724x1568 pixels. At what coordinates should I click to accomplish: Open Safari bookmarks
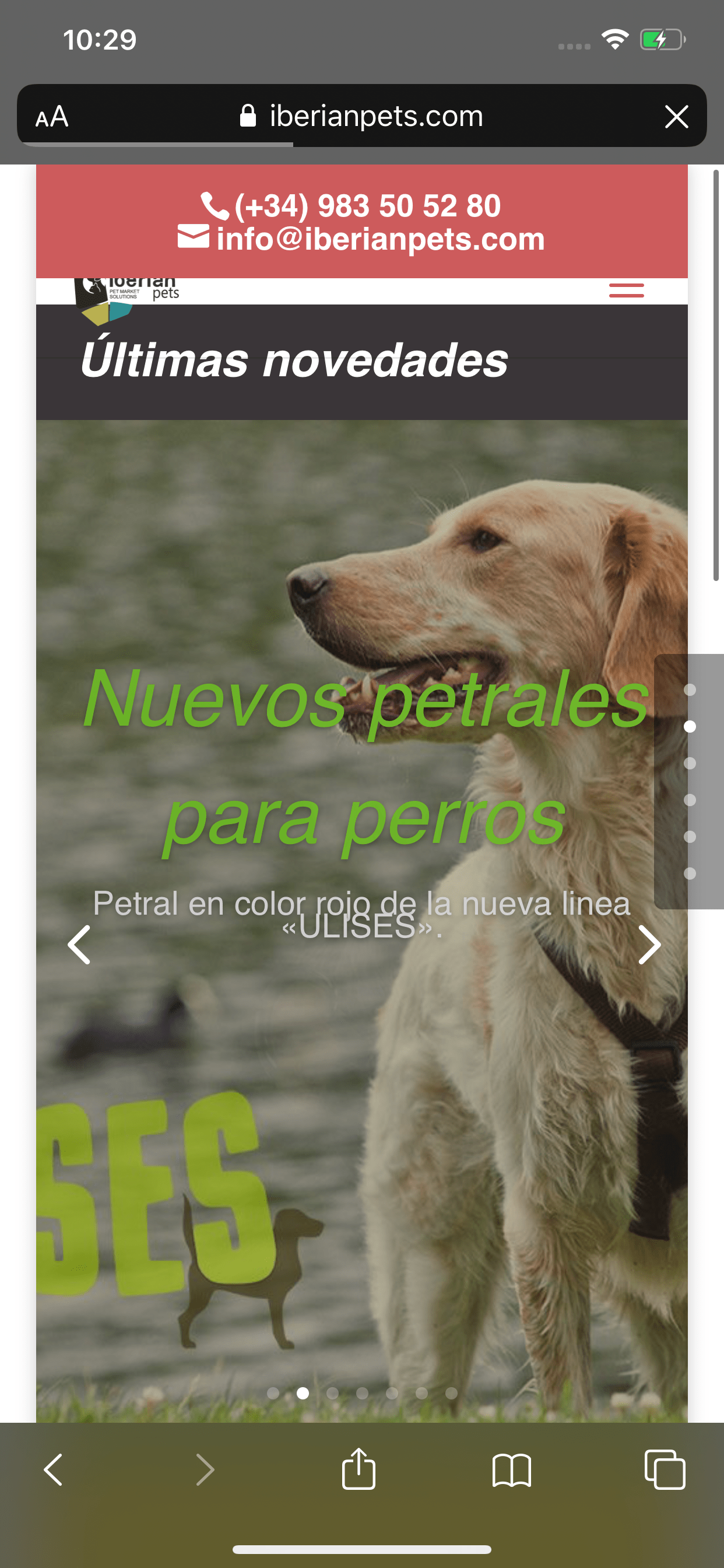(512, 1470)
